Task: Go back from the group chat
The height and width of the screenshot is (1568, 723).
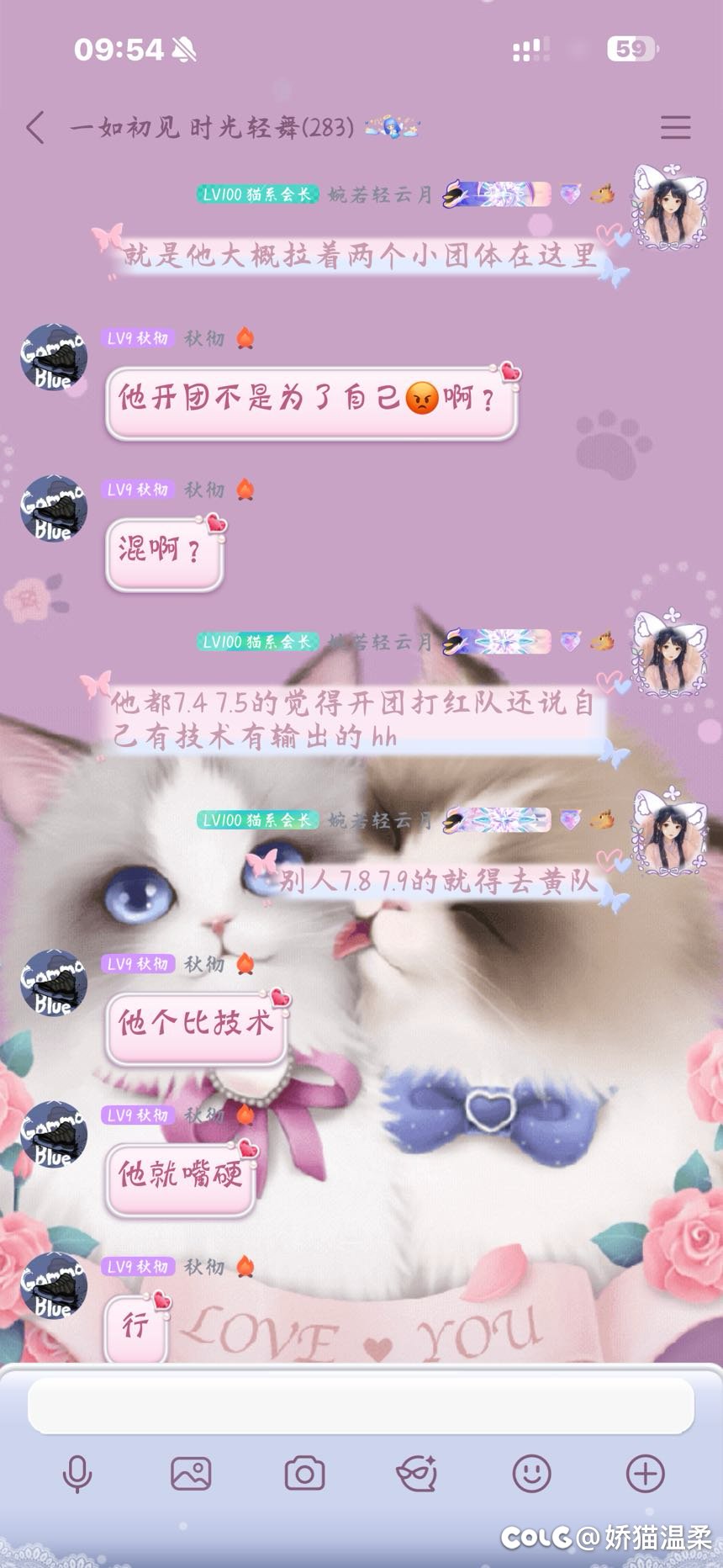Action: 35,128
